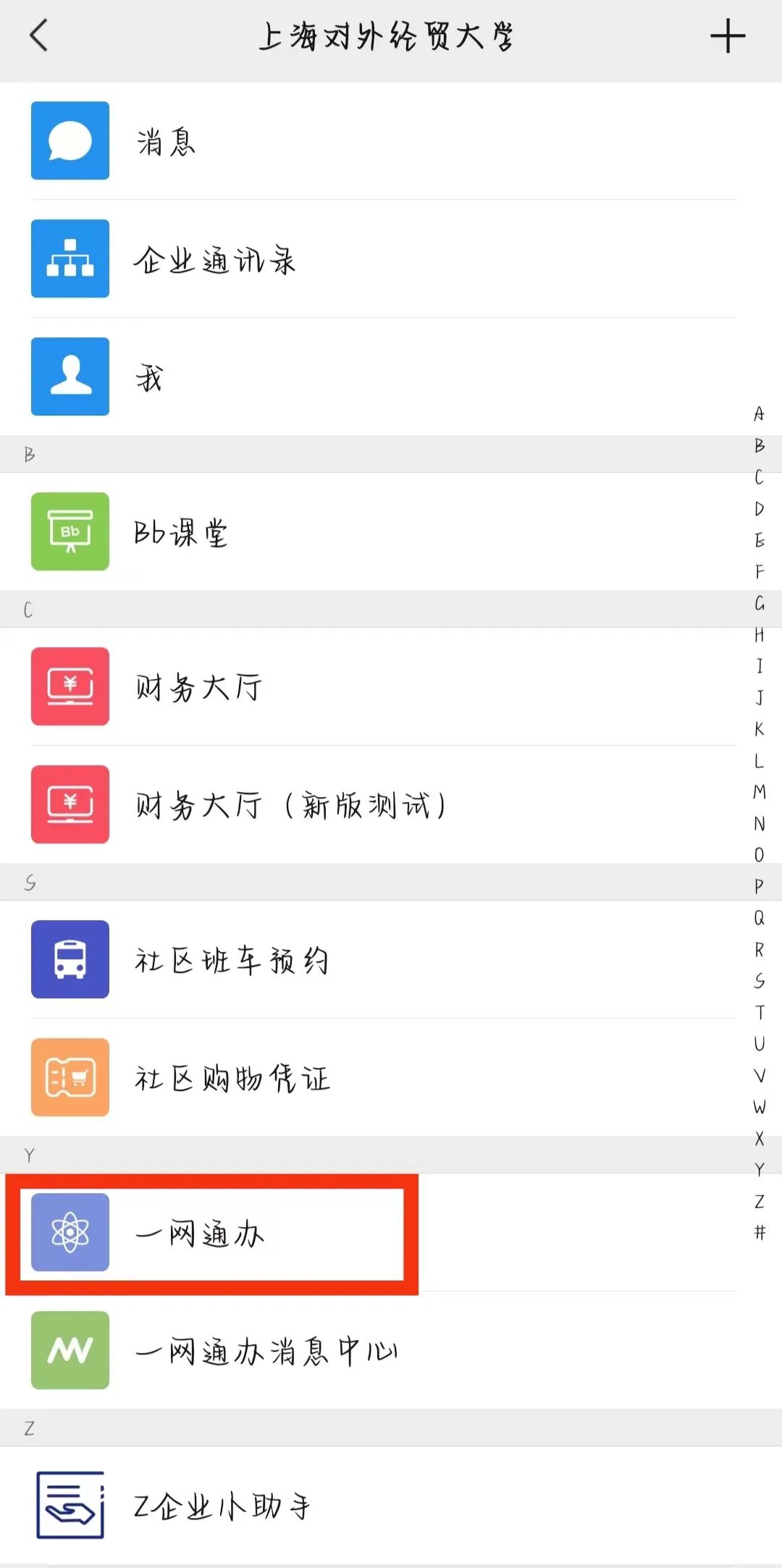Open the 社区班车预约 shuttle bus icon
The image size is (782, 1568).
[70, 960]
